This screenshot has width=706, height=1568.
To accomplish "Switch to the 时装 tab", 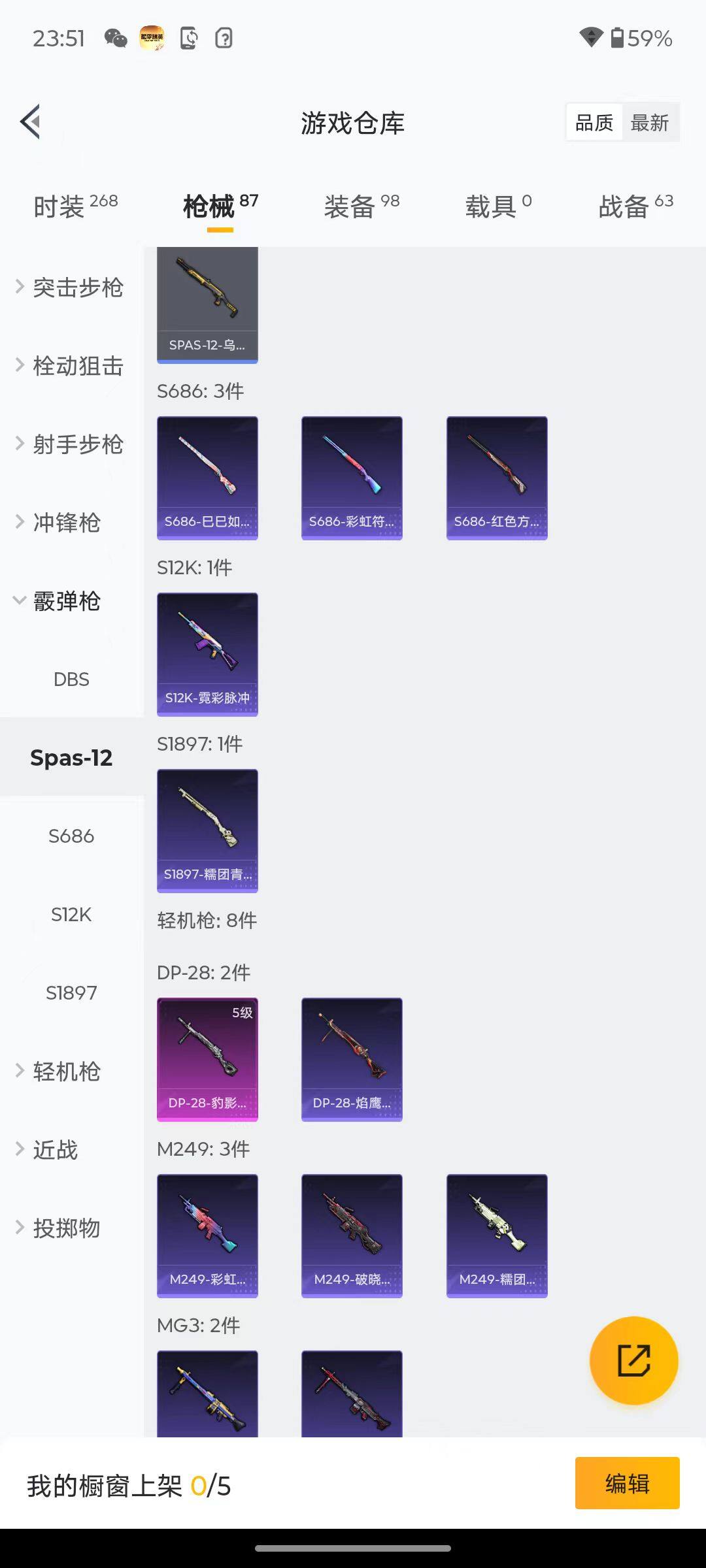I will tap(75, 206).
